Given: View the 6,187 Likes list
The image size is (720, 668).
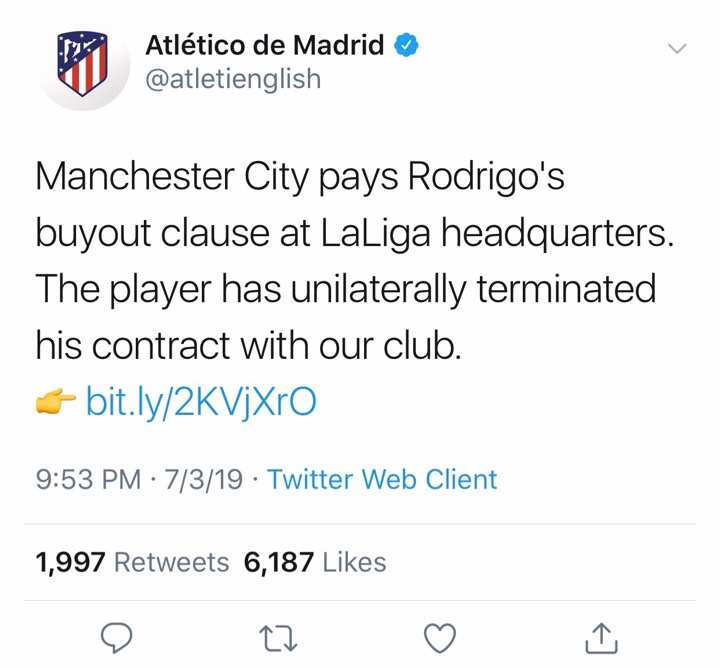Looking at the screenshot, I should click(314, 562).
